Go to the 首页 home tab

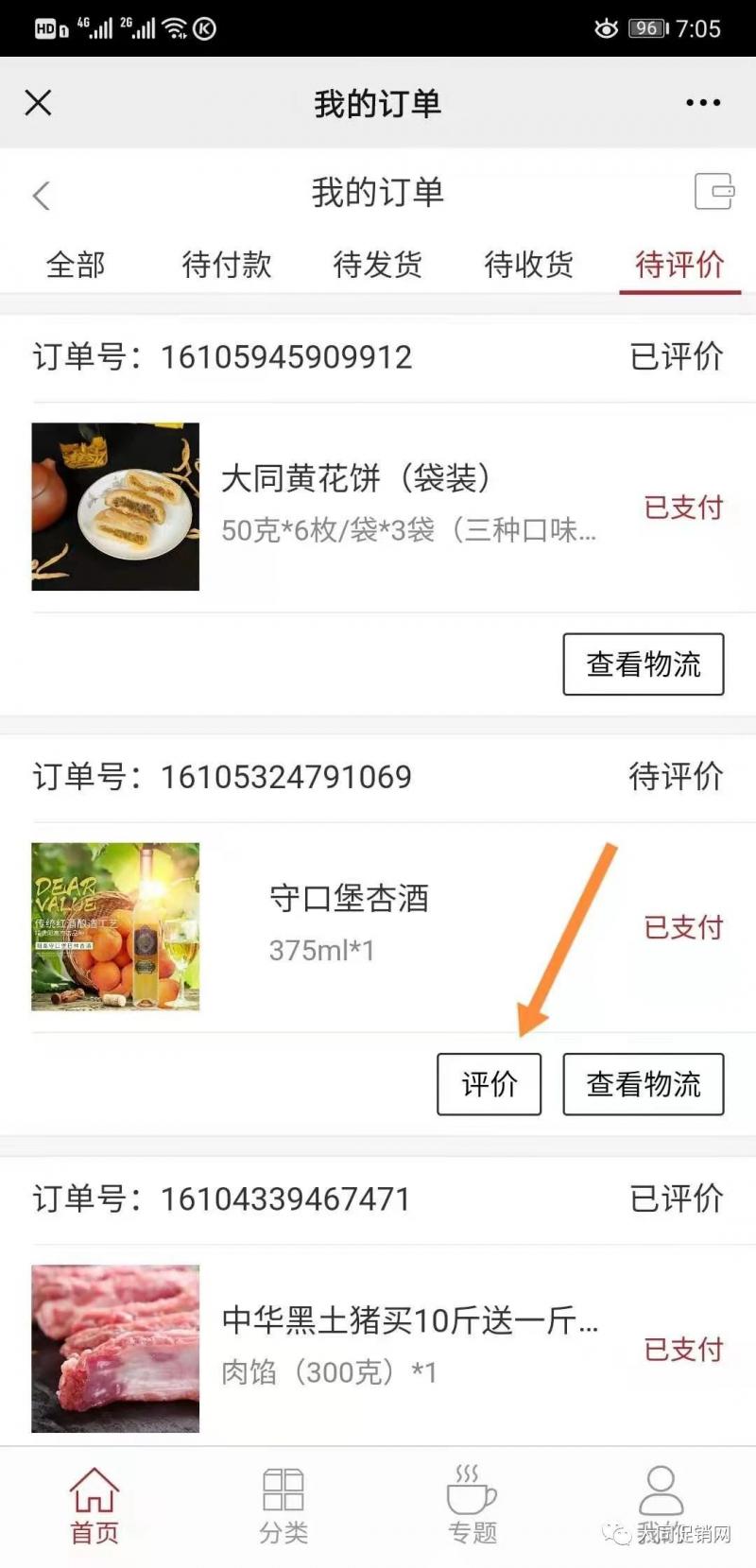pos(94,1507)
